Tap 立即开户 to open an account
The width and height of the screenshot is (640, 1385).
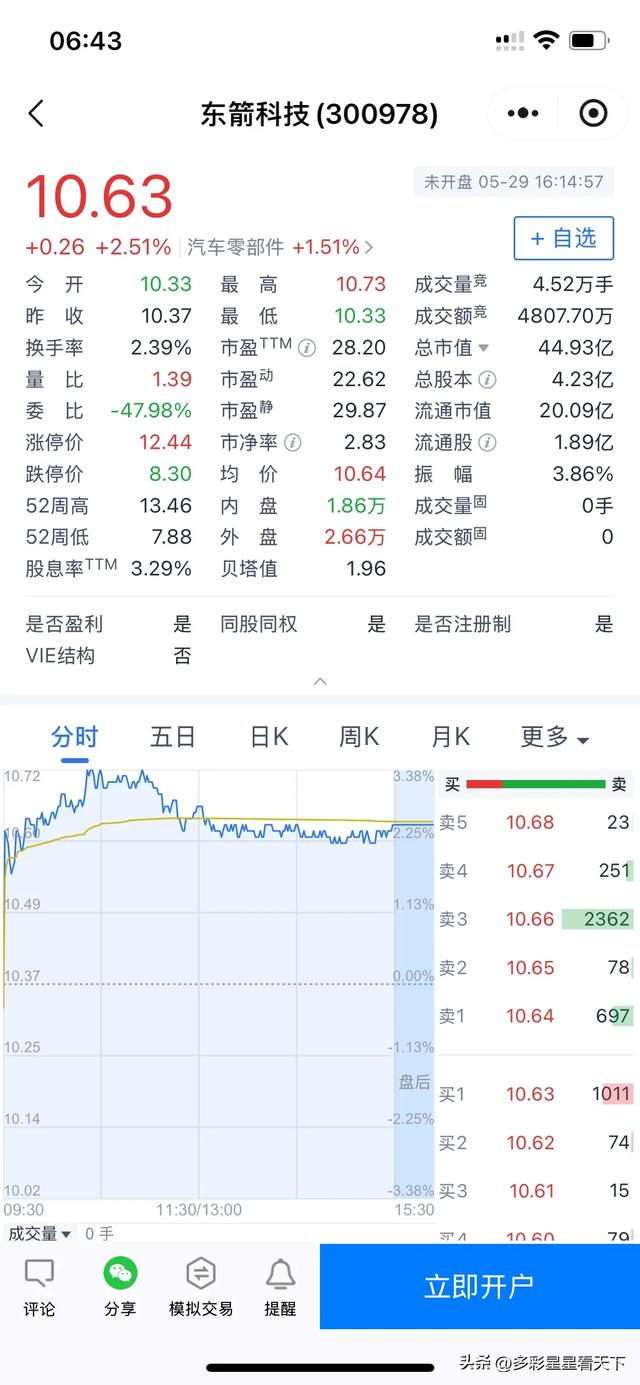[x=479, y=1286]
